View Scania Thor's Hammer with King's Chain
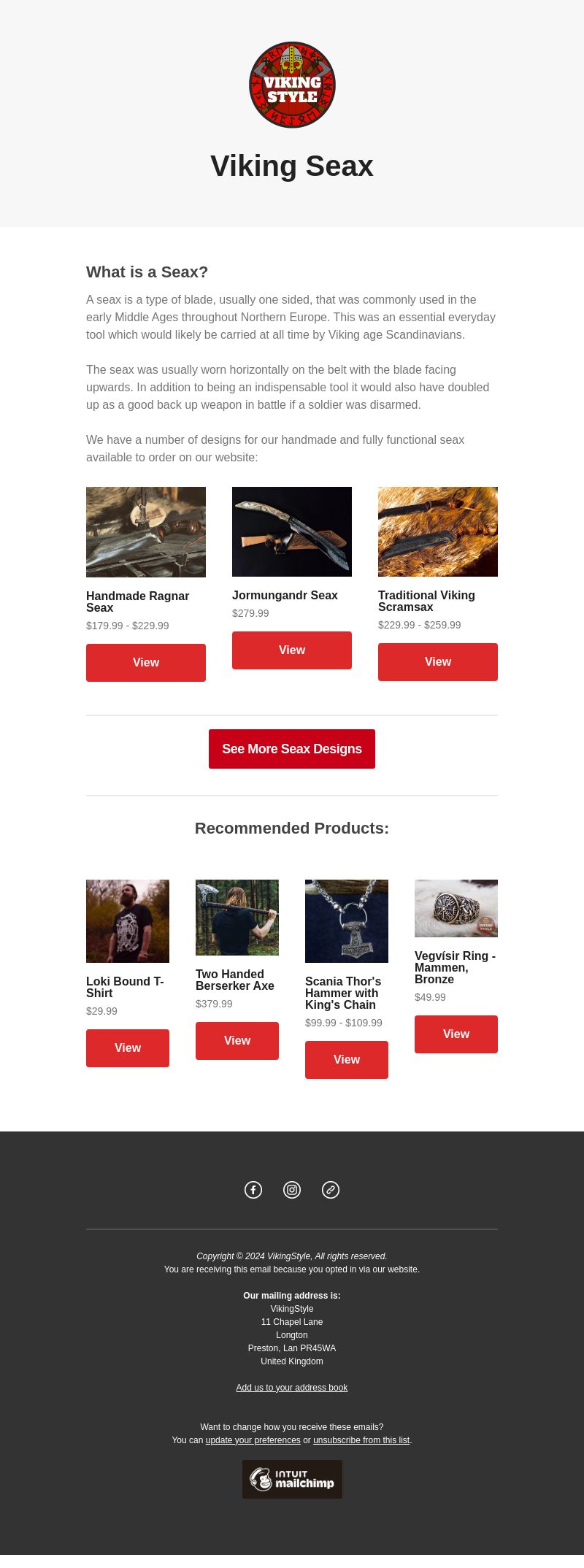Viewport: 584px width, 1568px height. point(347,1059)
